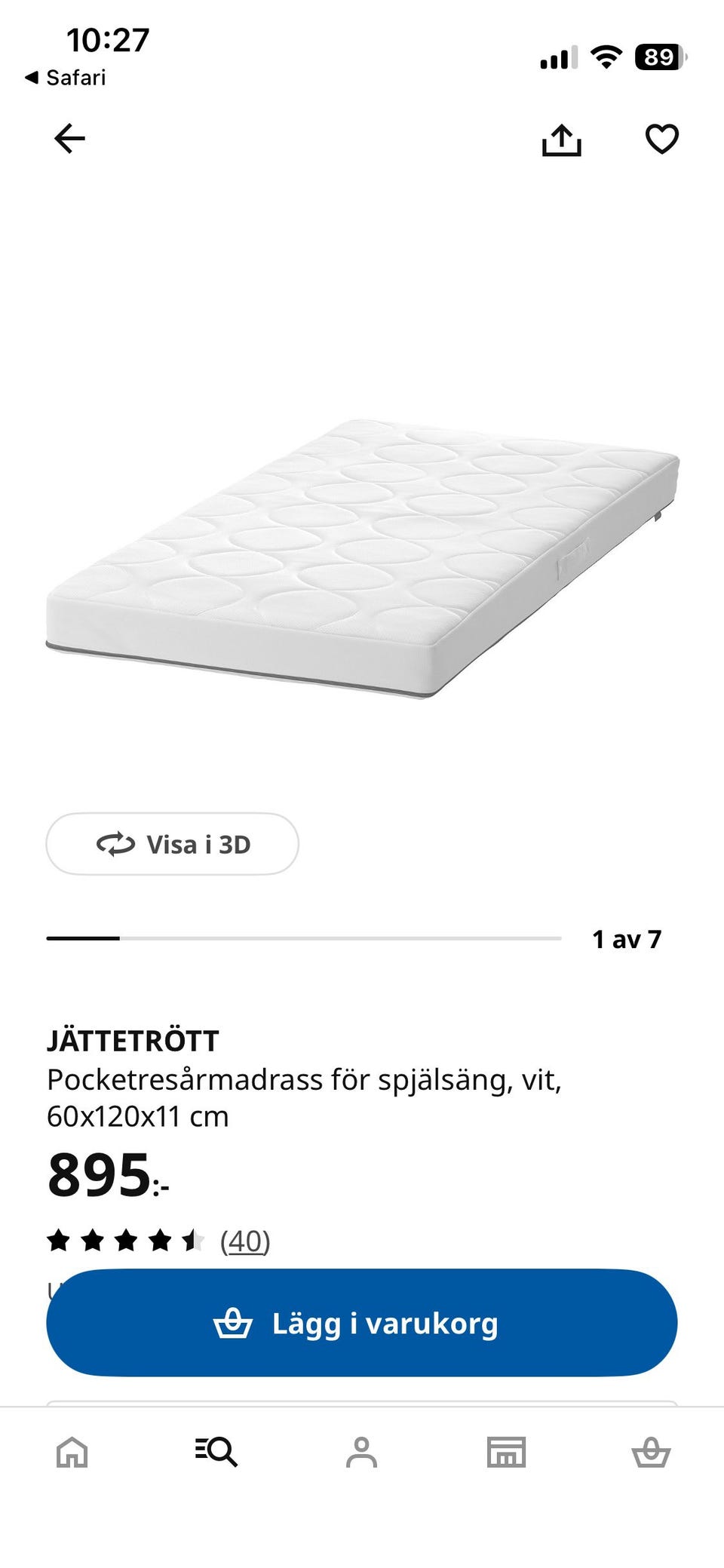724x1568 pixels.
Task: Open the 40 reviews link
Action: [245, 1241]
